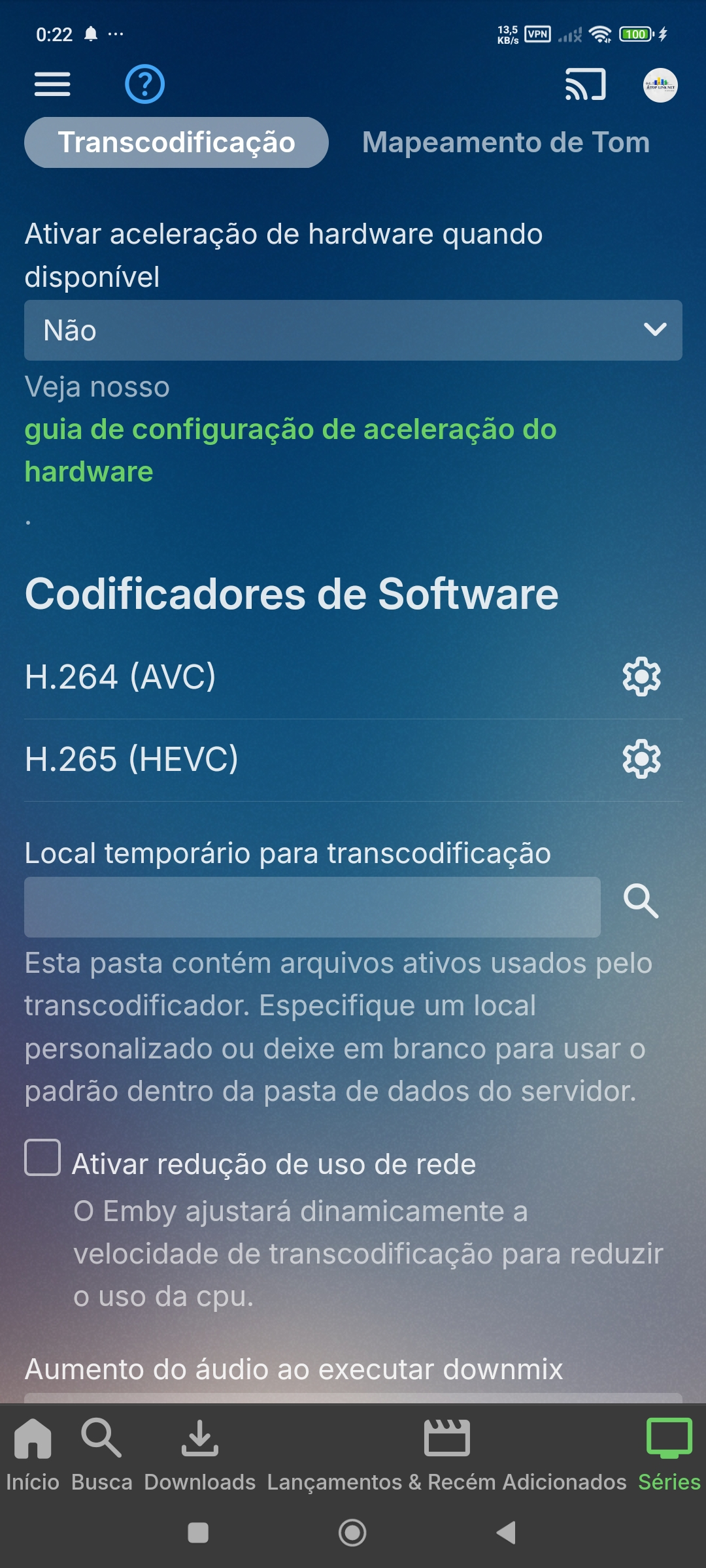Open the hamburger drawer menu

(52, 84)
